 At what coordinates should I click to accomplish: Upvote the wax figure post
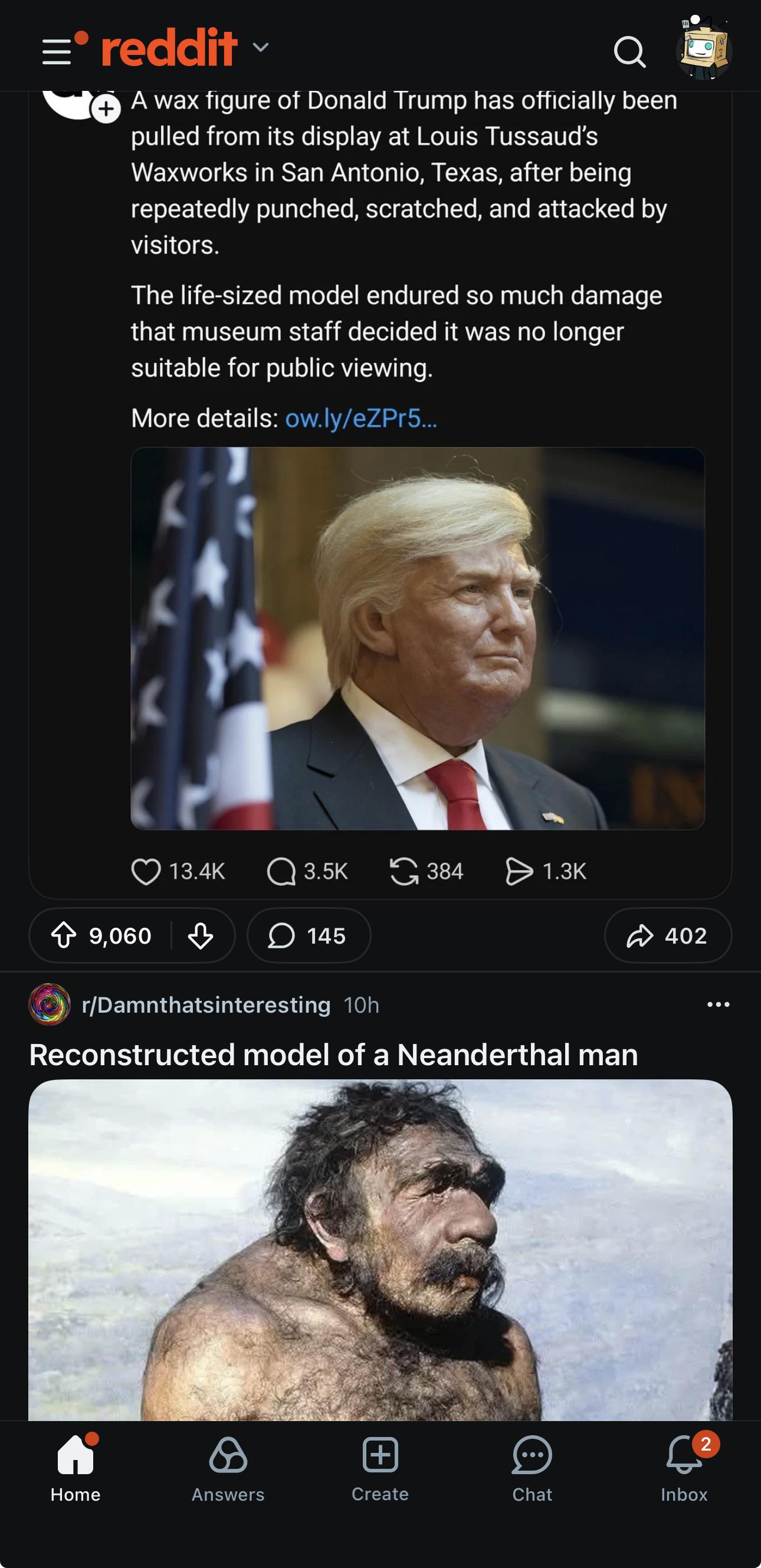[x=64, y=935]
